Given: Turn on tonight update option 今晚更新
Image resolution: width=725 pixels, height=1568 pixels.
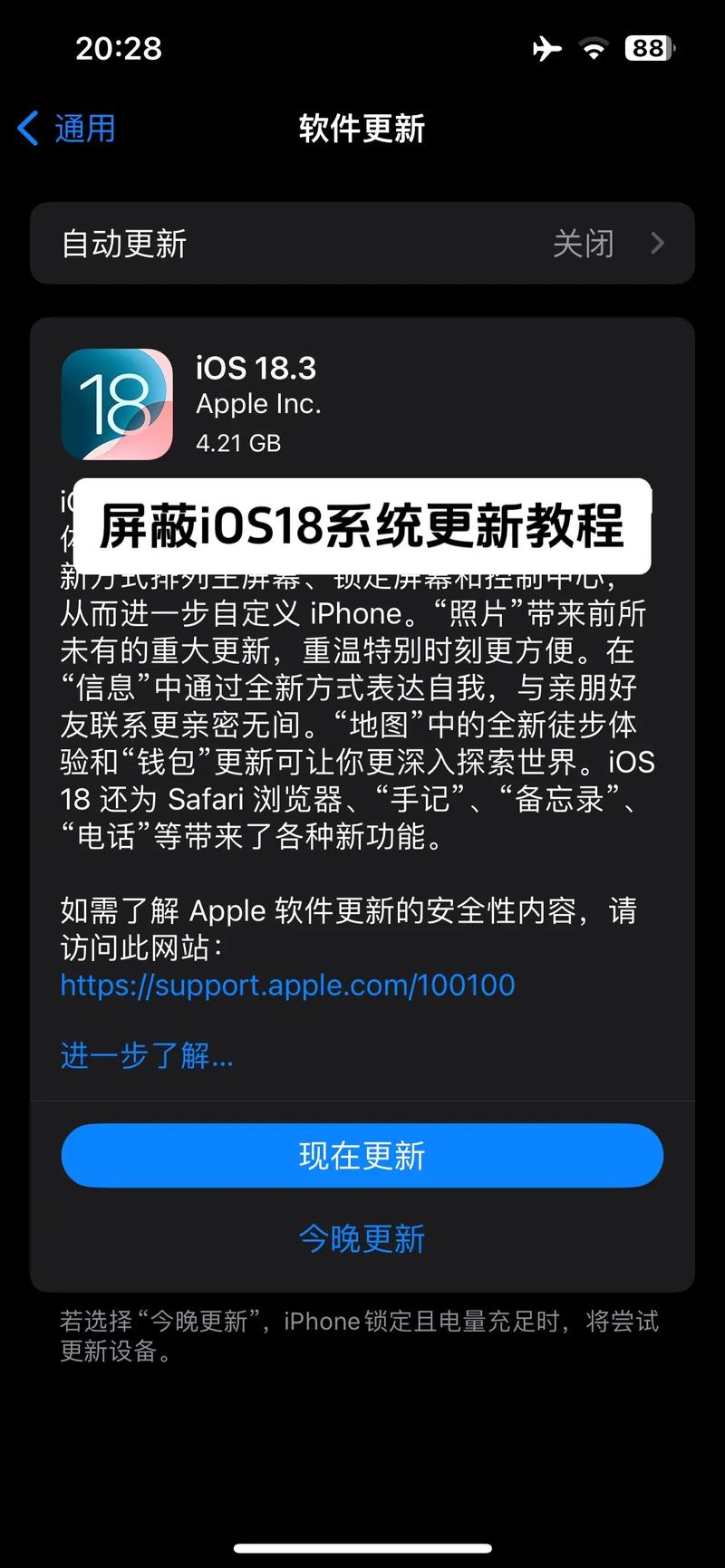Looking at the screenshot, I should click(361, 1238).
